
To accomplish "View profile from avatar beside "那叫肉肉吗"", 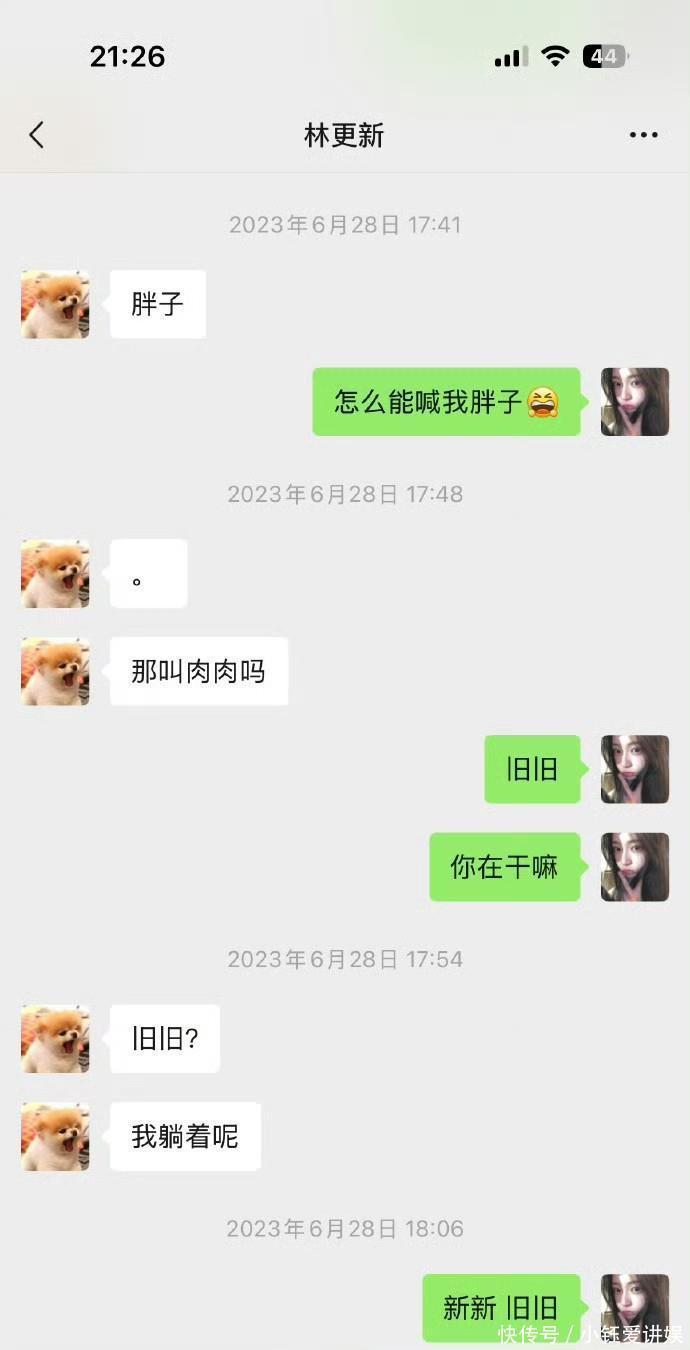I will point(55,671).
